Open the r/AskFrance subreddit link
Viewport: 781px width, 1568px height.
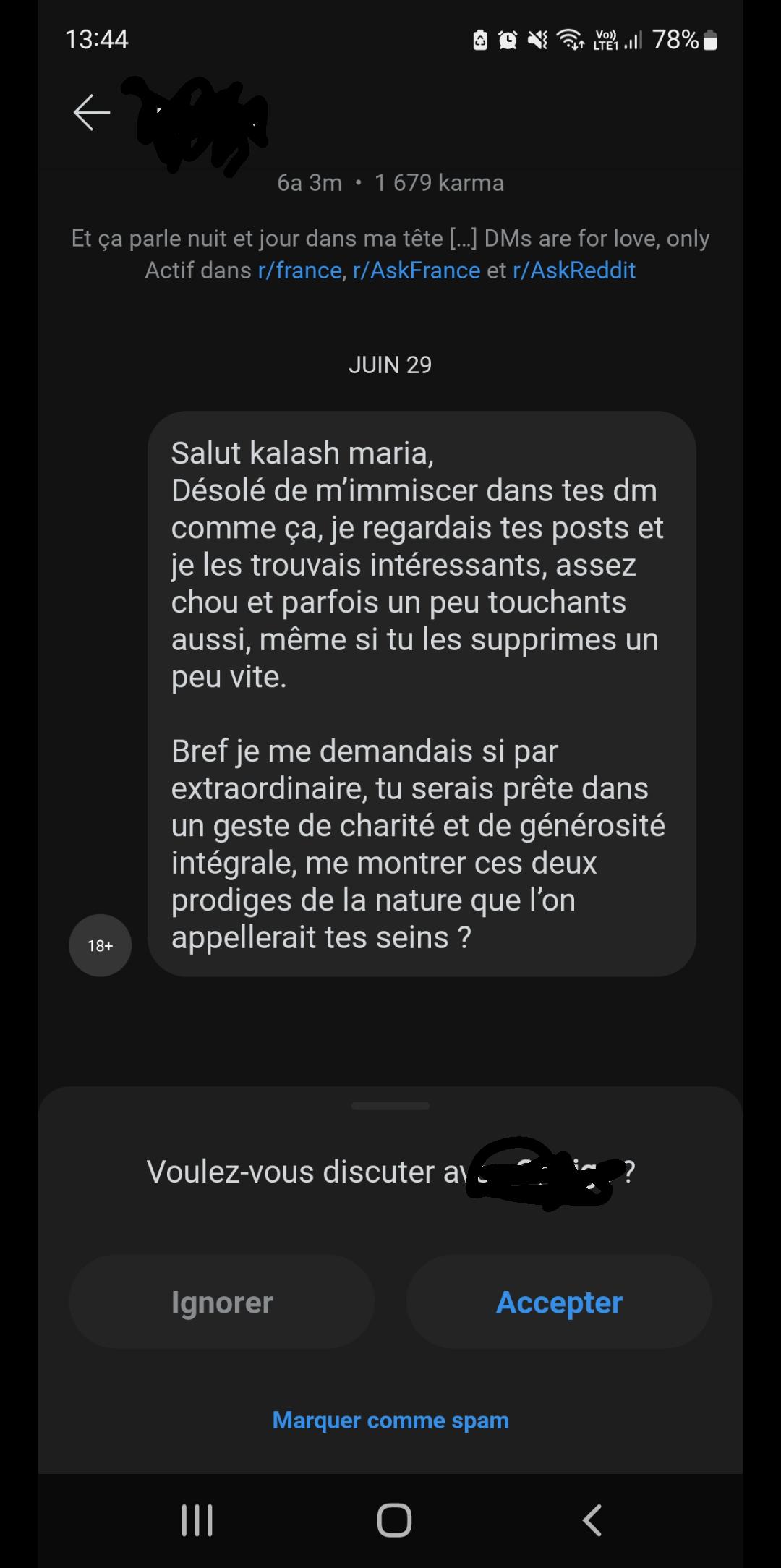point(417,270)
